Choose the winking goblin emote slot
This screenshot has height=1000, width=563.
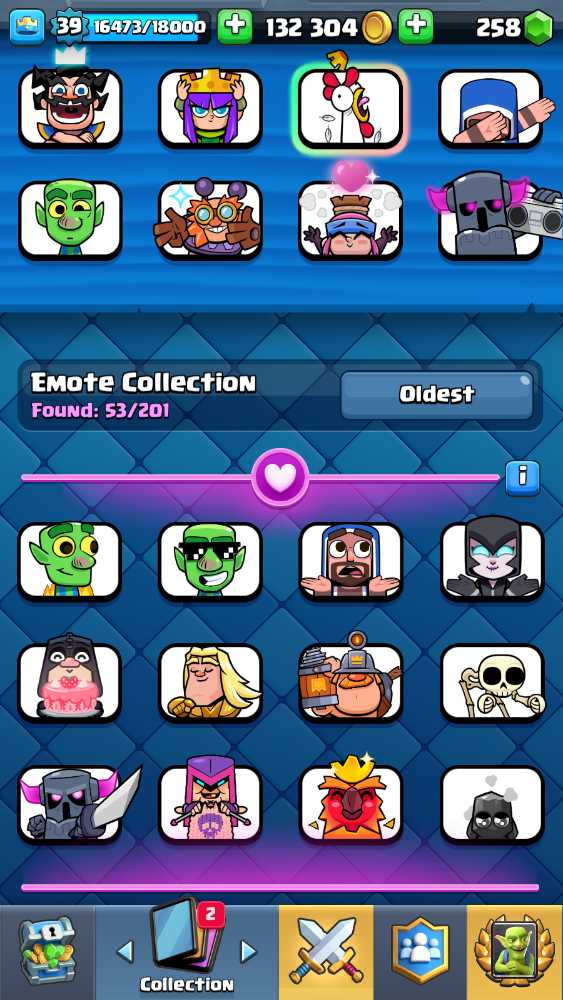pos(70,219)
